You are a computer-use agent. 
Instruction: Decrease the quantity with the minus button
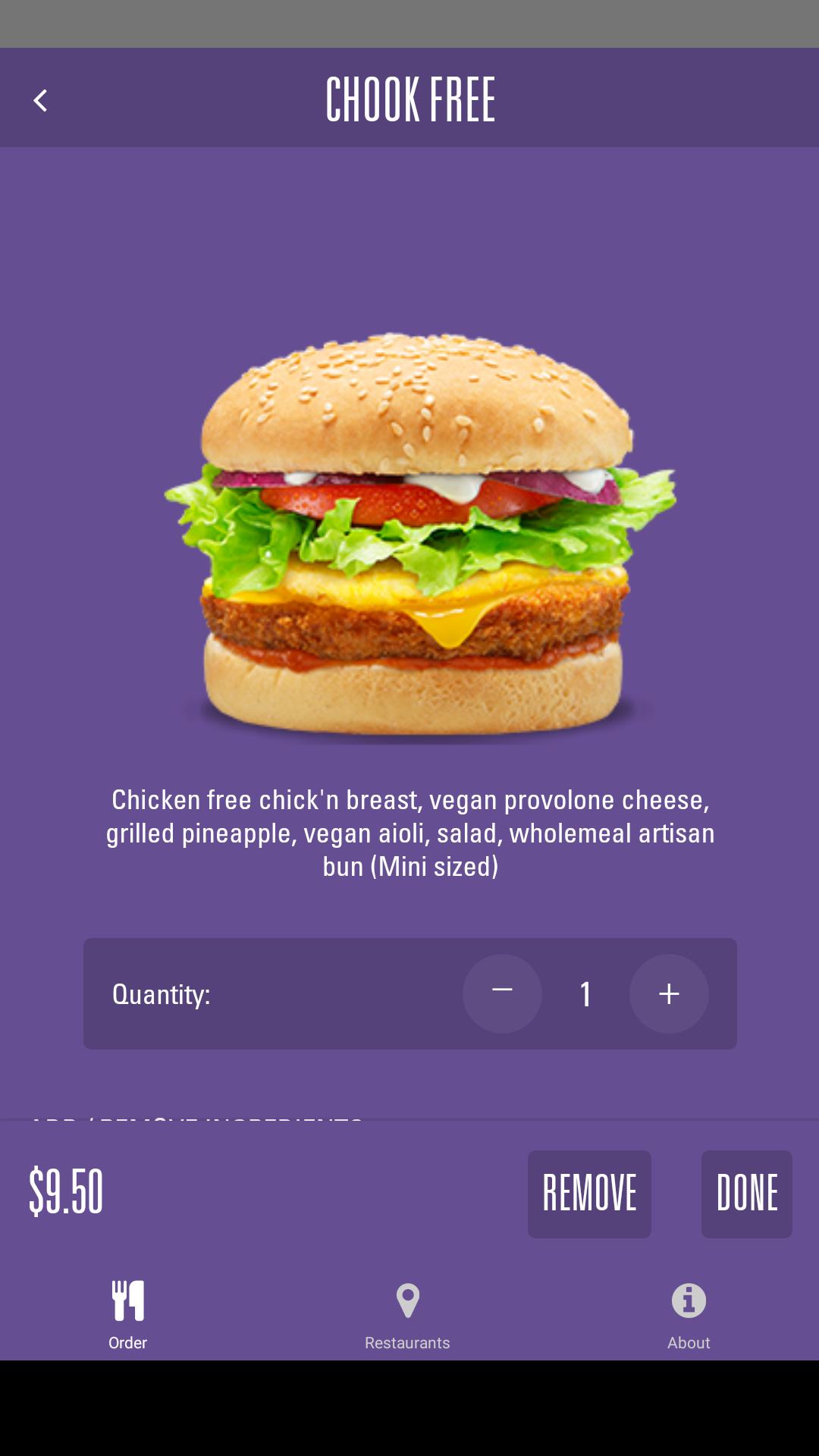click(x=502, y=993)
